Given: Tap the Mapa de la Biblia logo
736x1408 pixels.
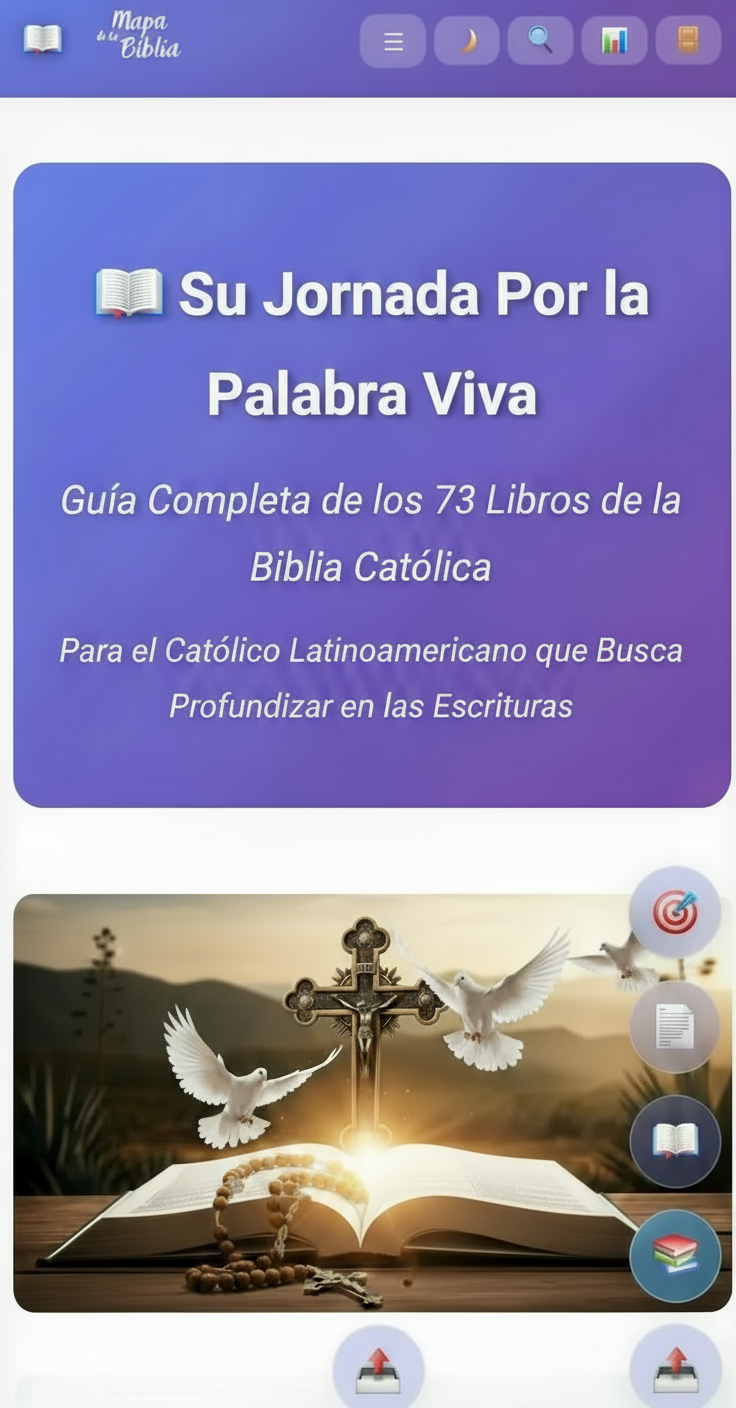Looking at the screenshot, I should click(140, 37).
